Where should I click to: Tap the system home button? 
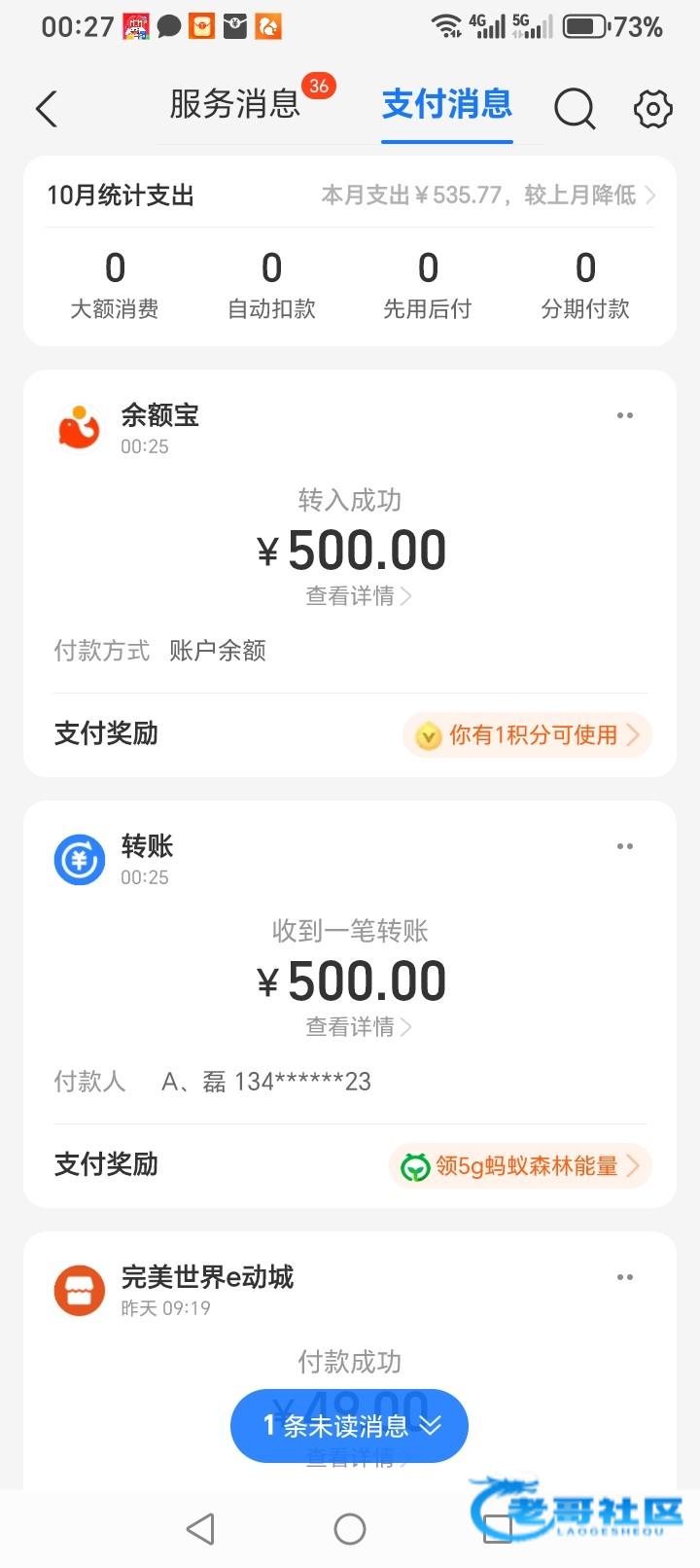click(x=350, y=1529)
